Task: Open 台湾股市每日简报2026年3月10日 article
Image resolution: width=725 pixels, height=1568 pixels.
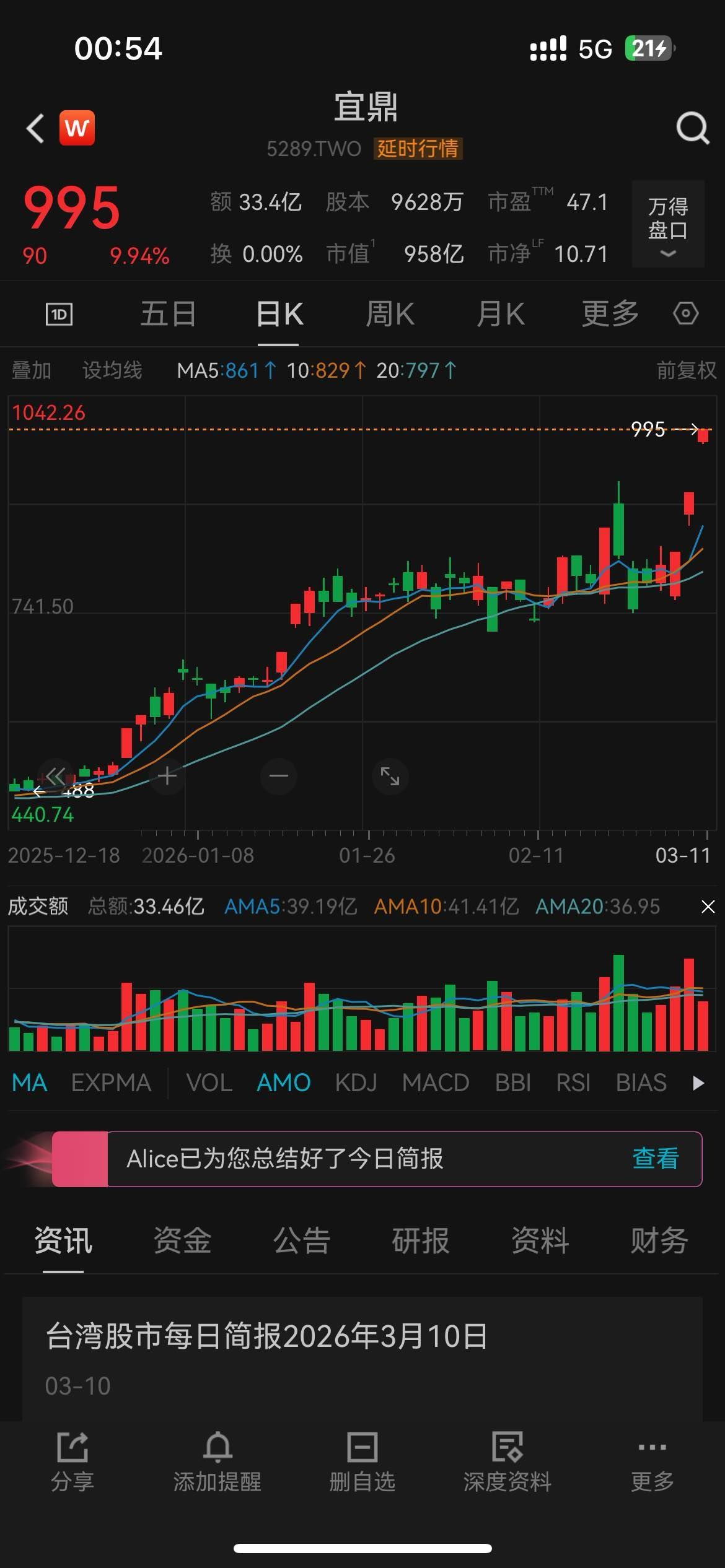Action: click(266, 1336)
